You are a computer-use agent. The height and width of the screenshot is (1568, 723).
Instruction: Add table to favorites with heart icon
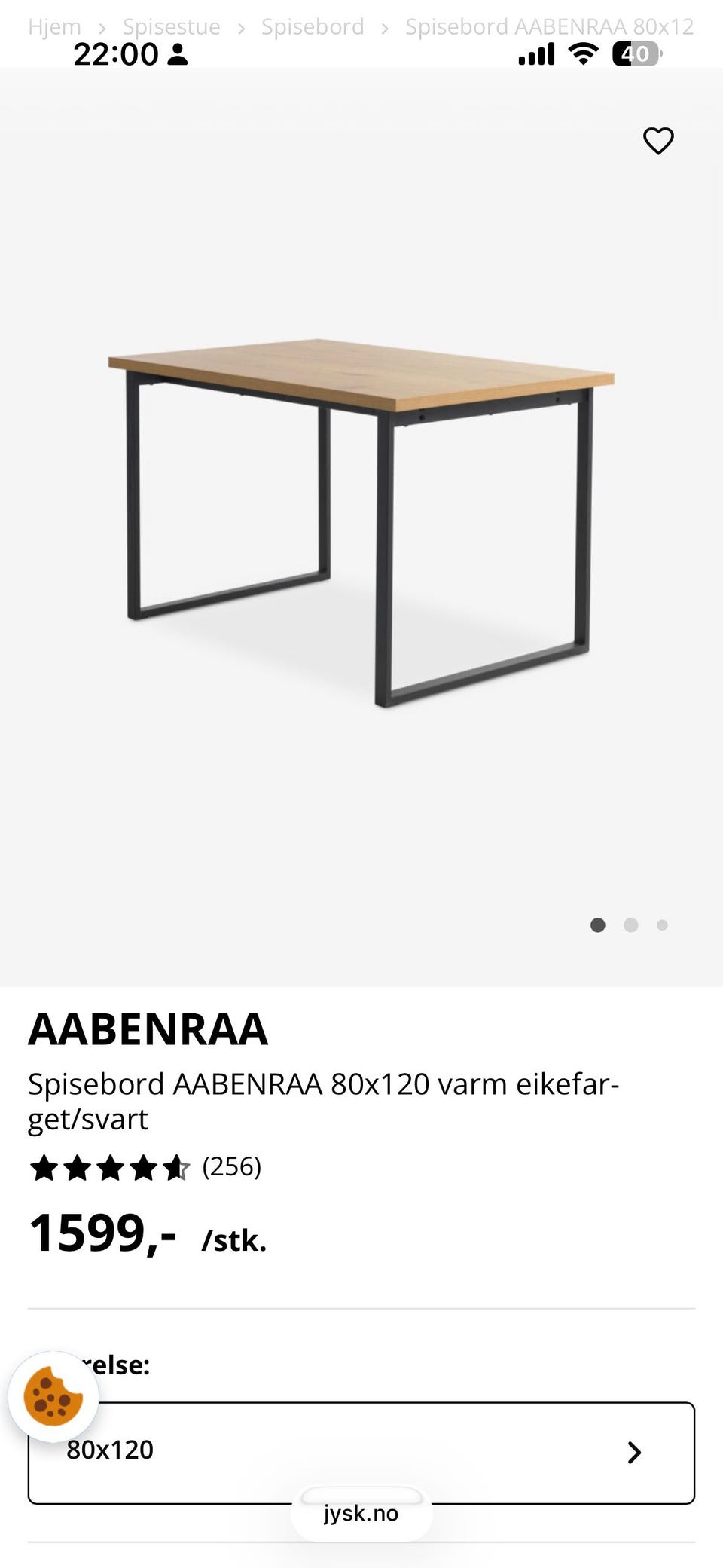[658, 140]
